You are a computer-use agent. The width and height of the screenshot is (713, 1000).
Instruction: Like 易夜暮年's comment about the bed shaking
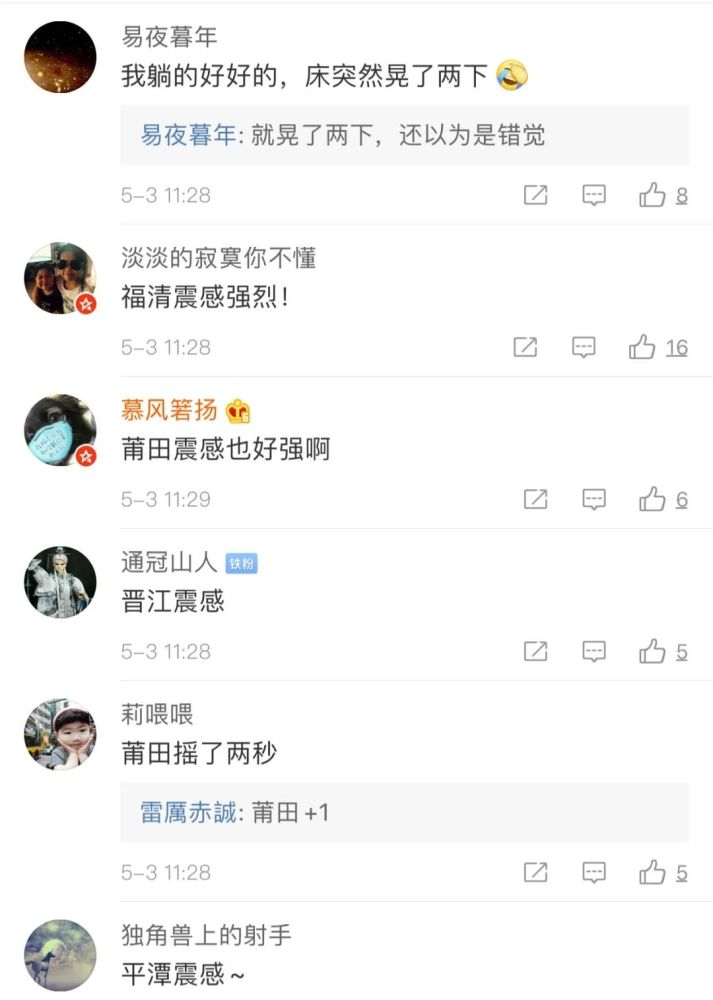[654, 195]
